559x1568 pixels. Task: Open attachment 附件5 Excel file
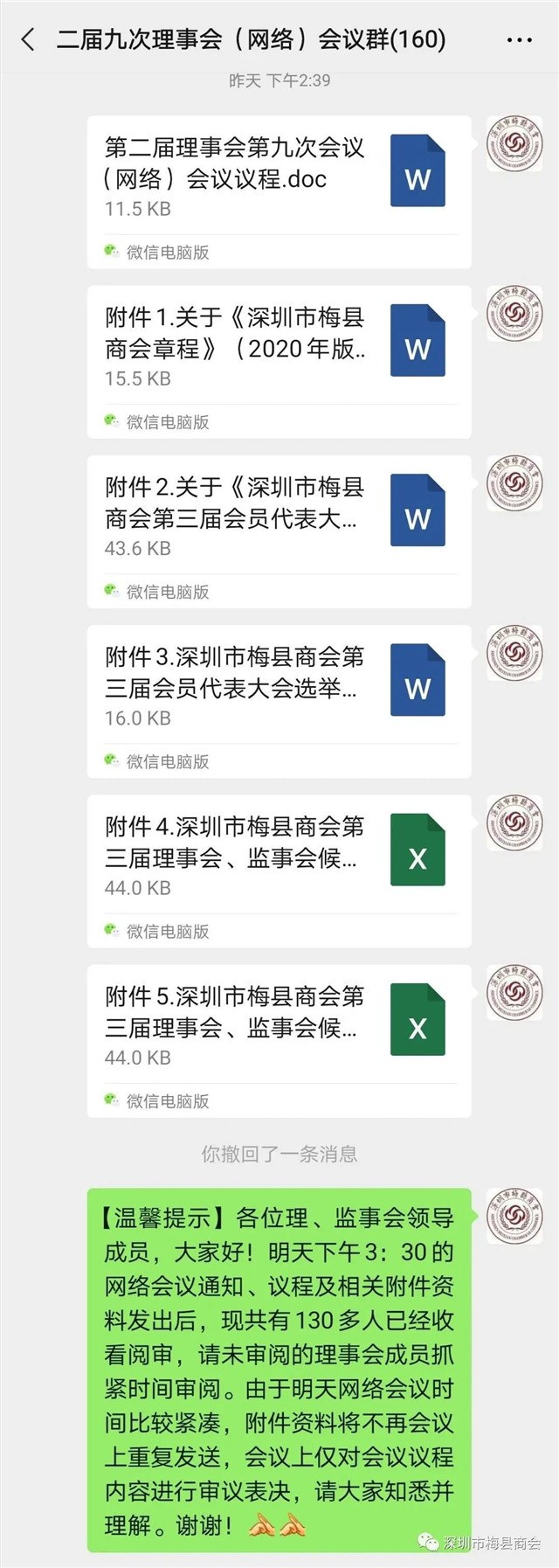pos(279,1026)
